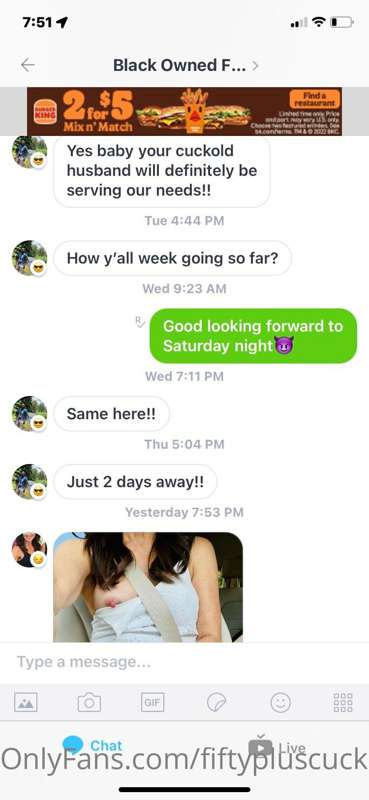Tap Find a restaurant in the ad

click(x=314, y=98)
